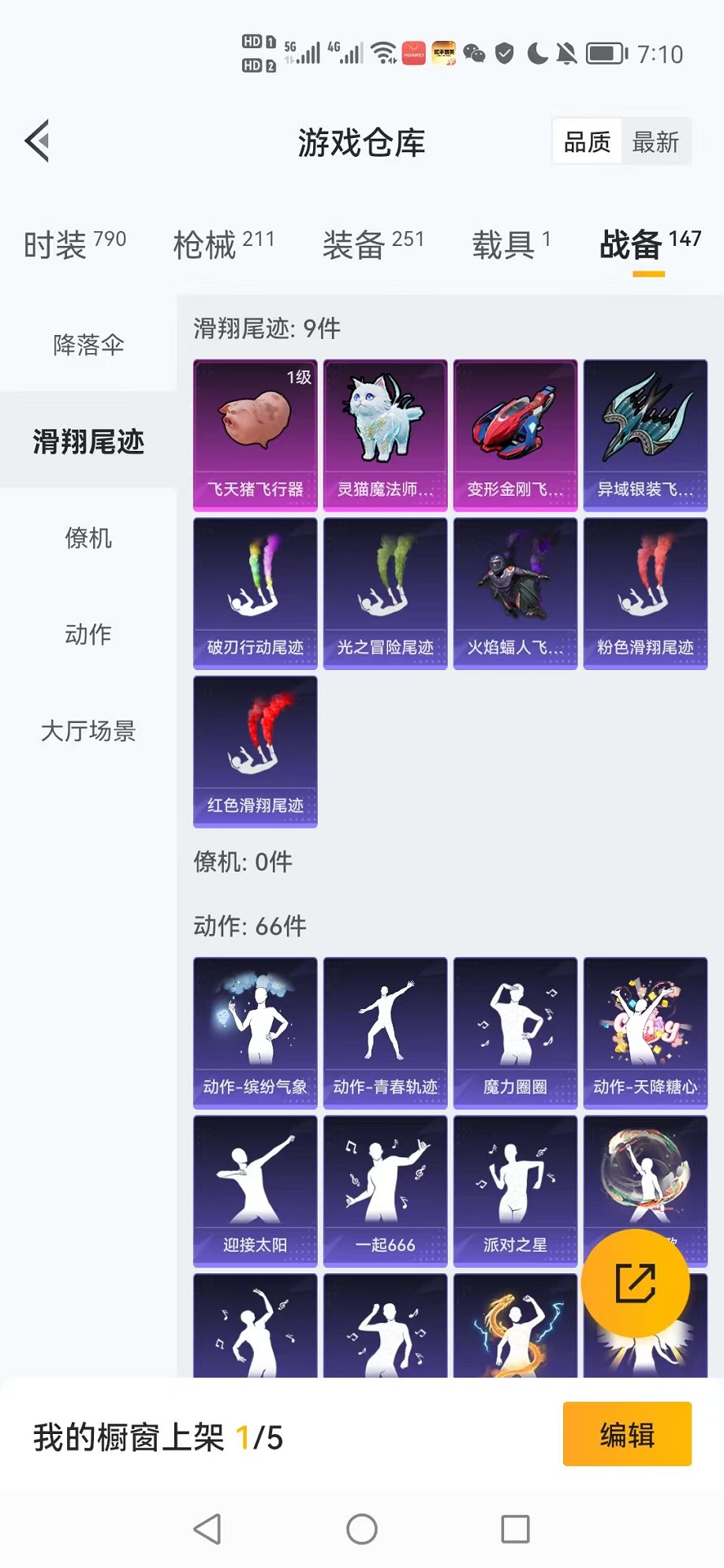Tap the yellow floating share button

point(636,1283)
